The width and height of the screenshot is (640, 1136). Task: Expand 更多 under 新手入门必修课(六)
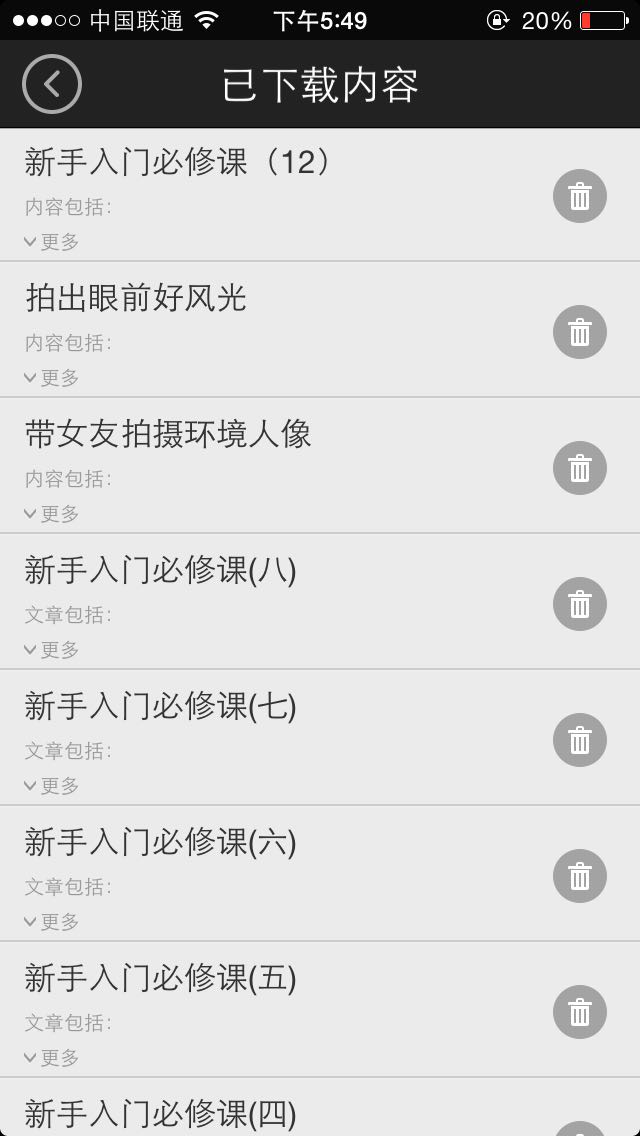52,922
